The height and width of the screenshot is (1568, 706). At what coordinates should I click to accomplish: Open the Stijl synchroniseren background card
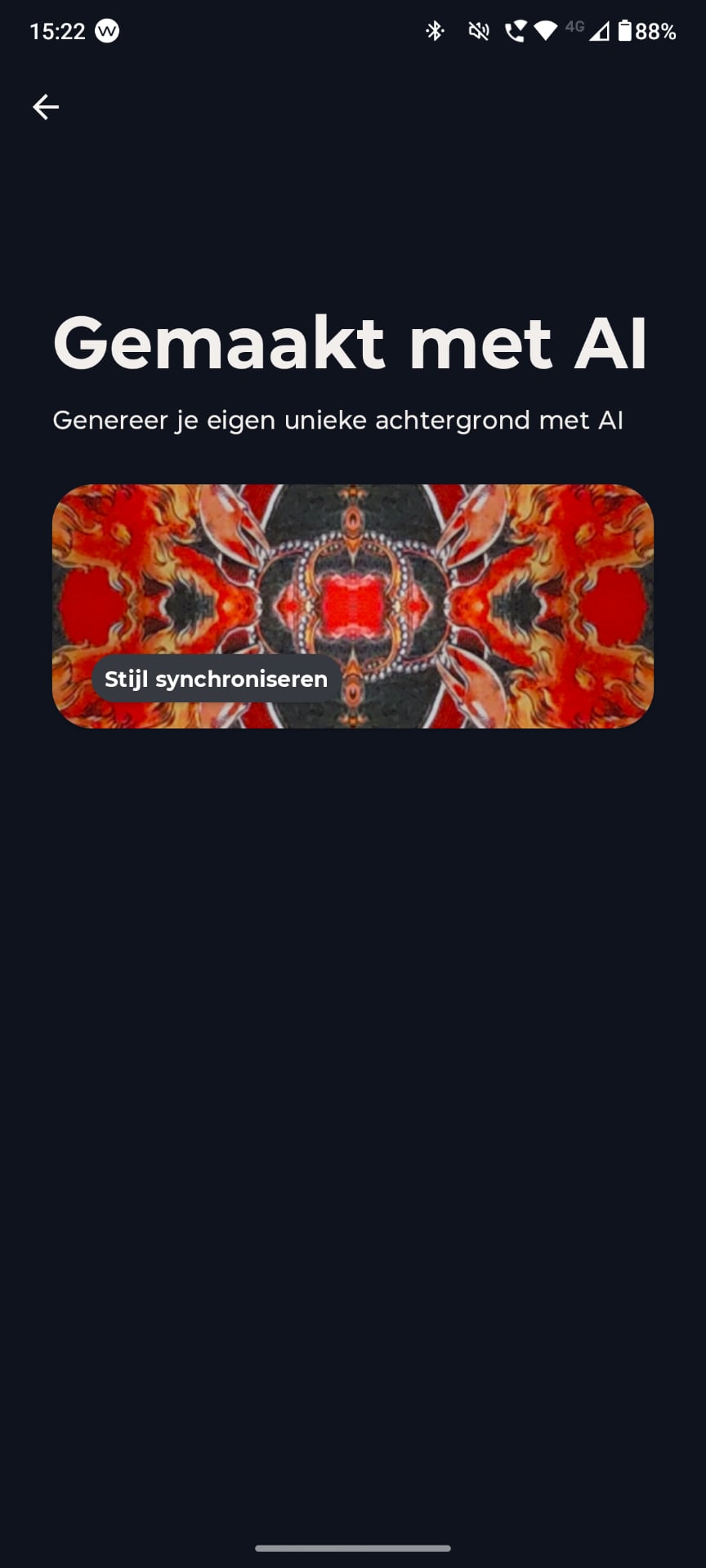pos(353,606)
